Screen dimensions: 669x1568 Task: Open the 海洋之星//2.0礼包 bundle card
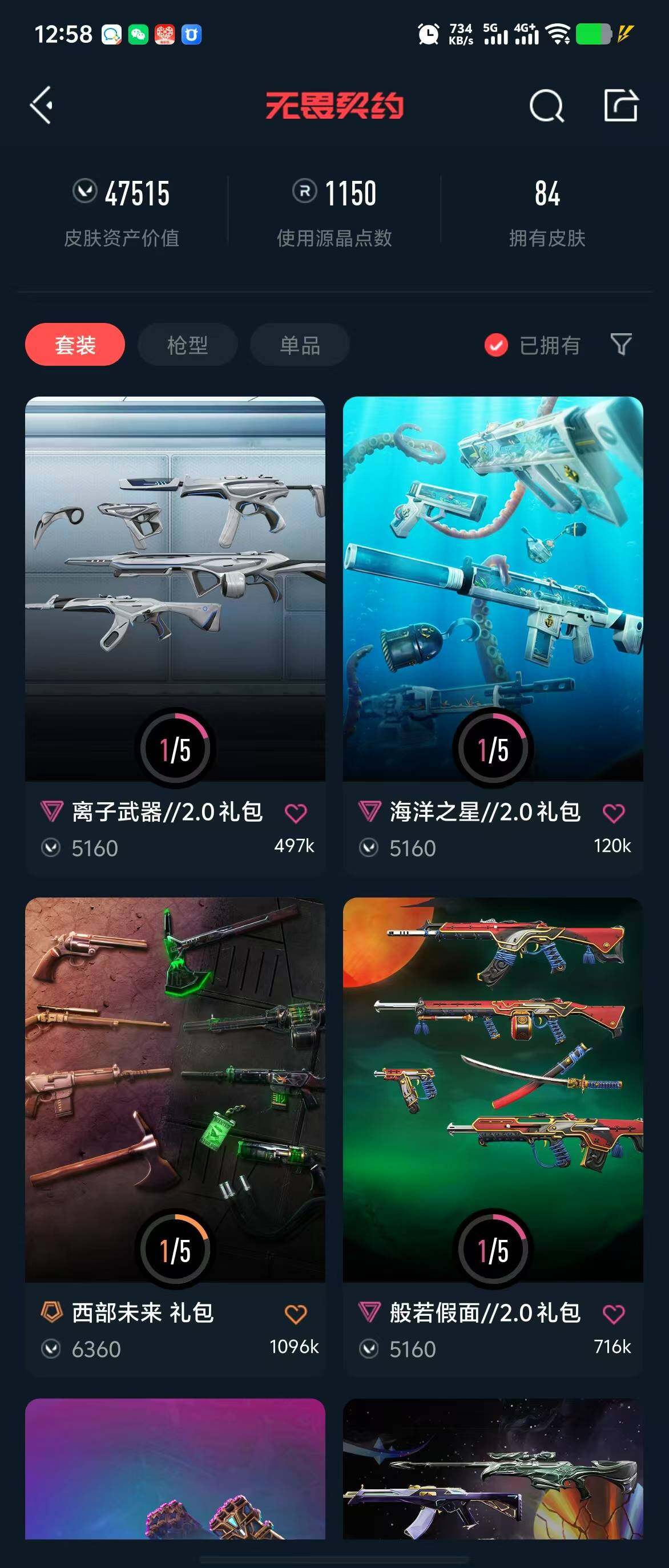[493, 588]
